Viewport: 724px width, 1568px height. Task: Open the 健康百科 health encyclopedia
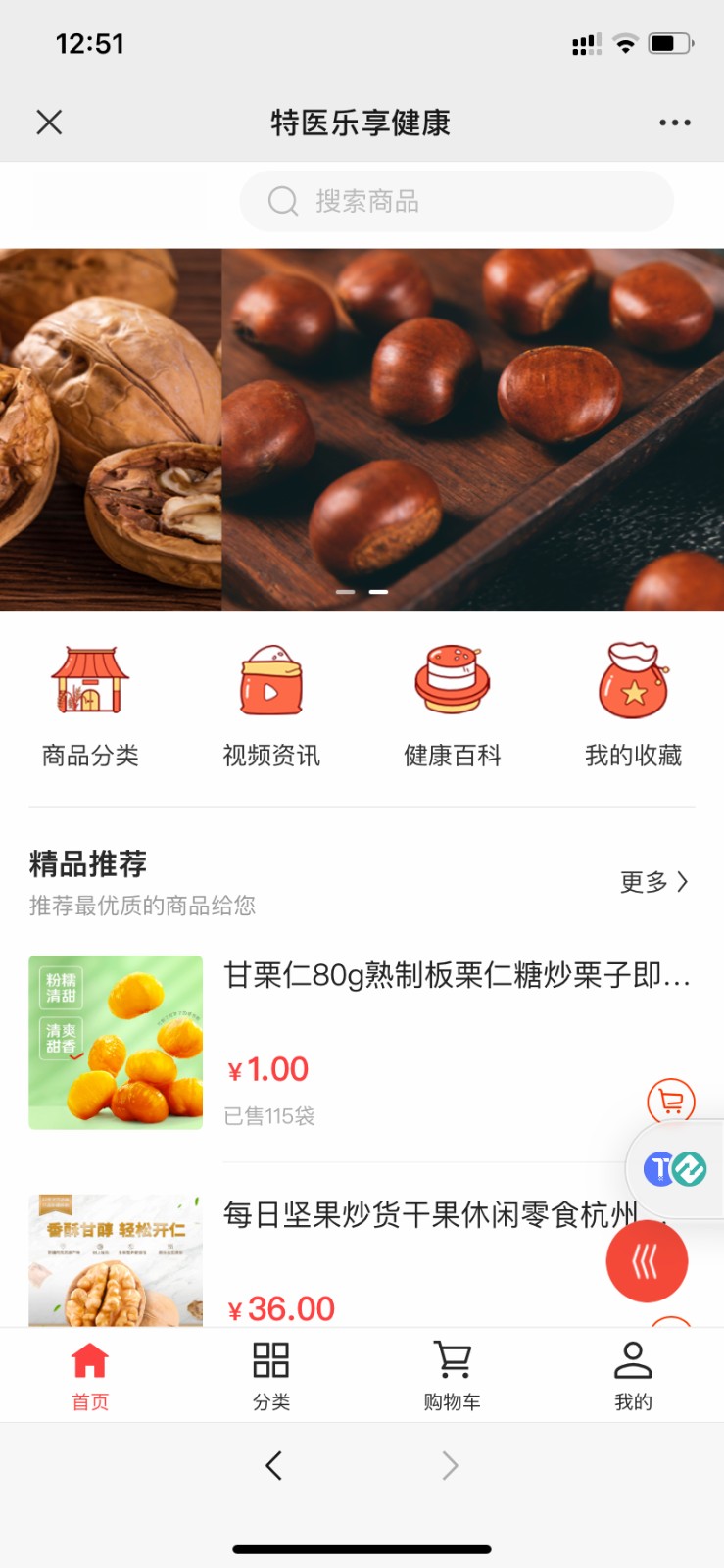[451, 701]
